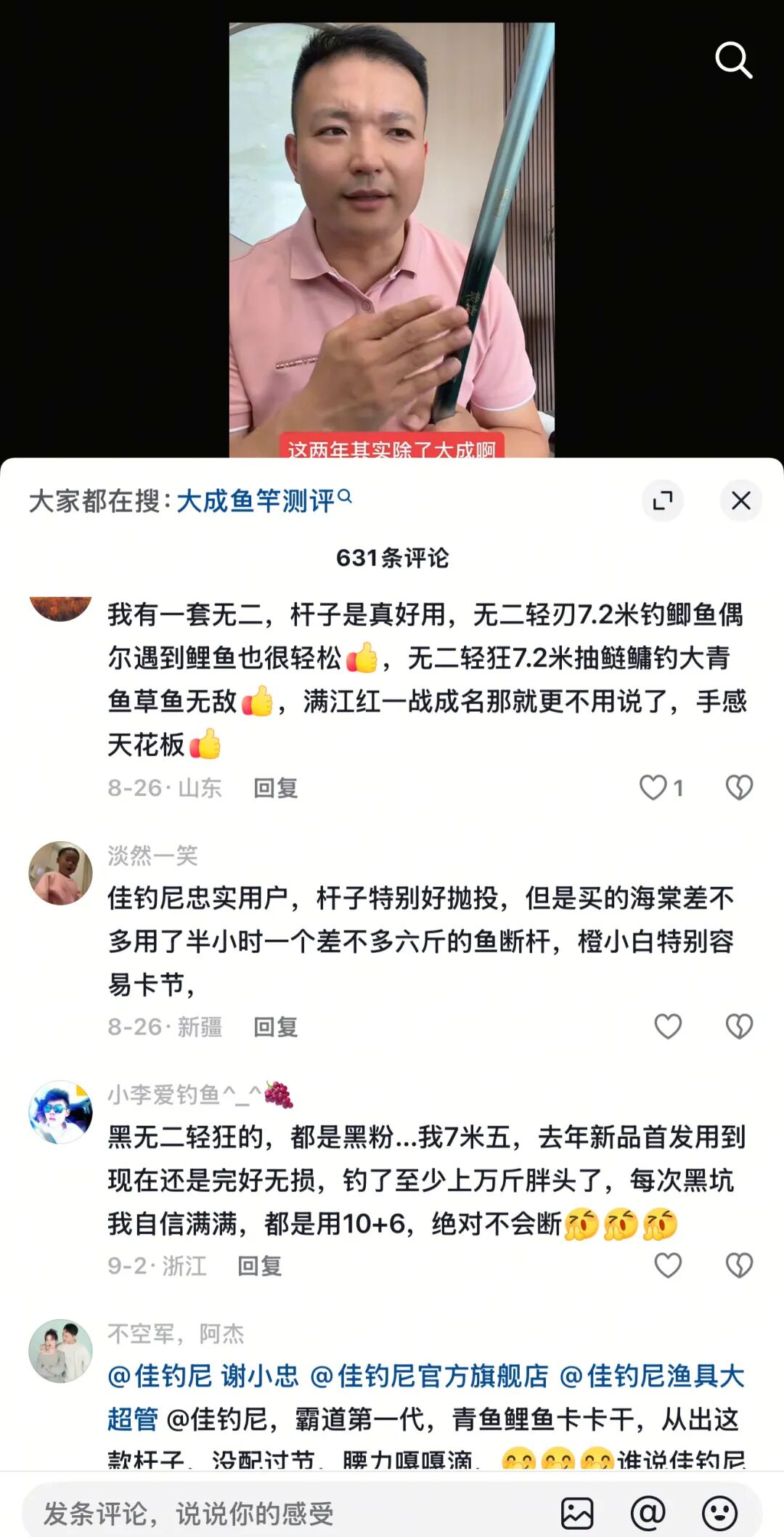This screenshot has height=1537, width=784.
Task: Open 小李爱钓鱼's profile avatar
Action: pyautogui.click(x=60, y=1112)
